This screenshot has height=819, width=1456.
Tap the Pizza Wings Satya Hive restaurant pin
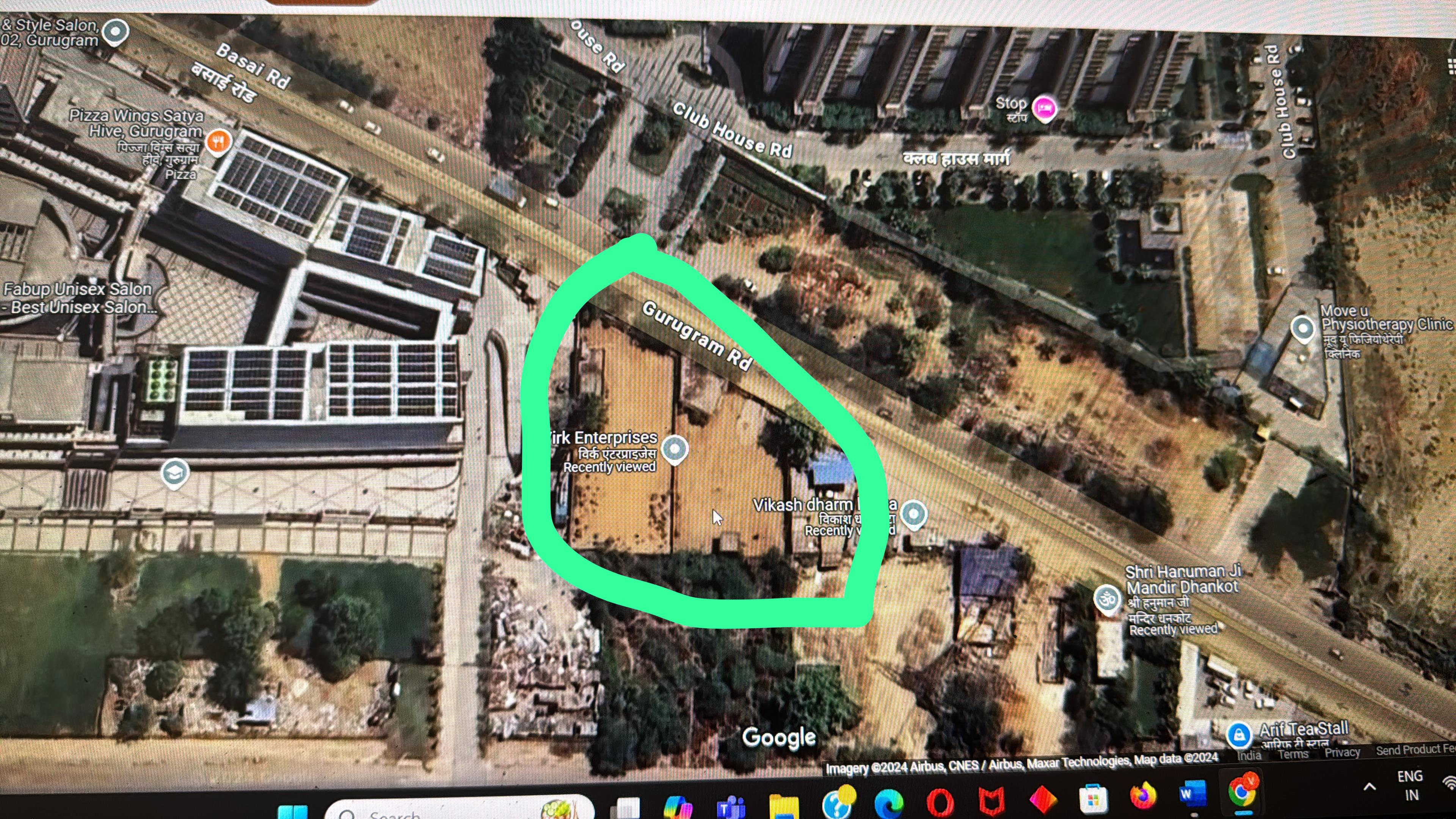click(219, 141)
